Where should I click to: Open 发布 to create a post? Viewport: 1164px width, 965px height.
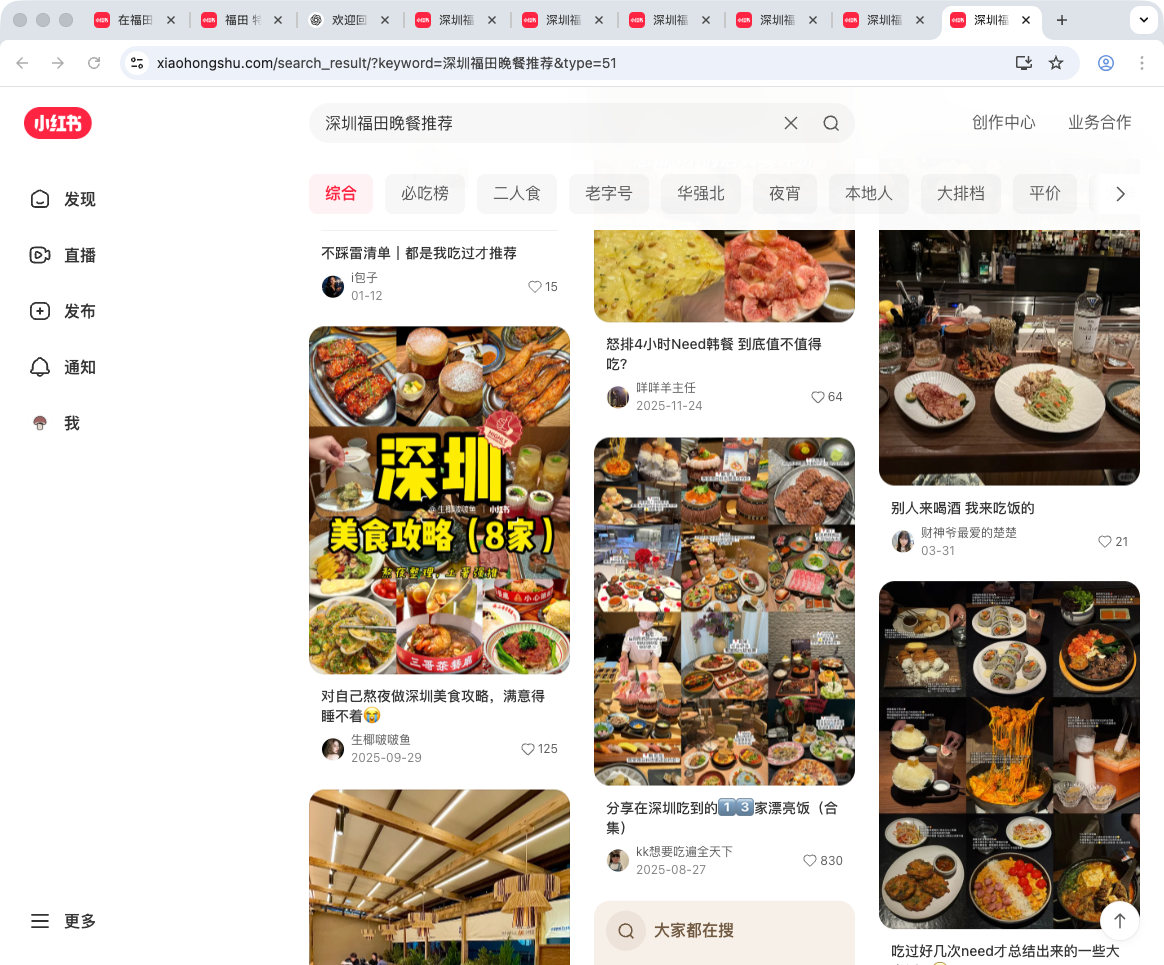[64, 311]
